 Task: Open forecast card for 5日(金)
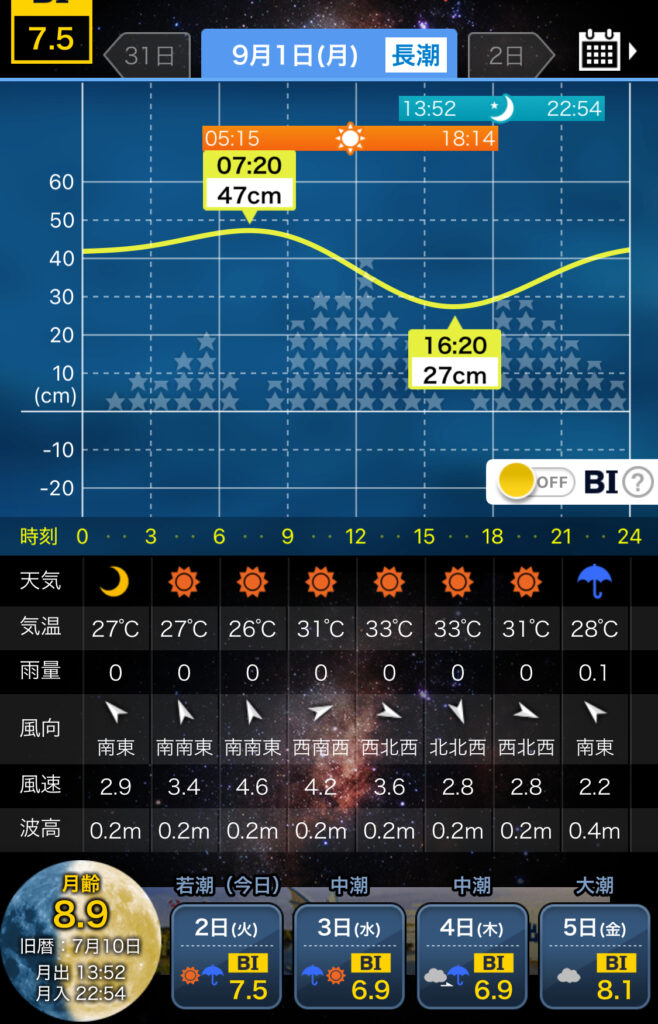pyautogui.click(x=594, y=956)
